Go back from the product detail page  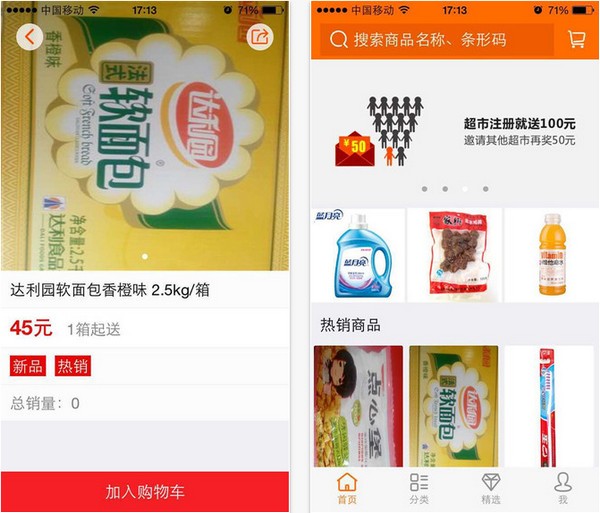pyautogui.click(x=30, y=38)
